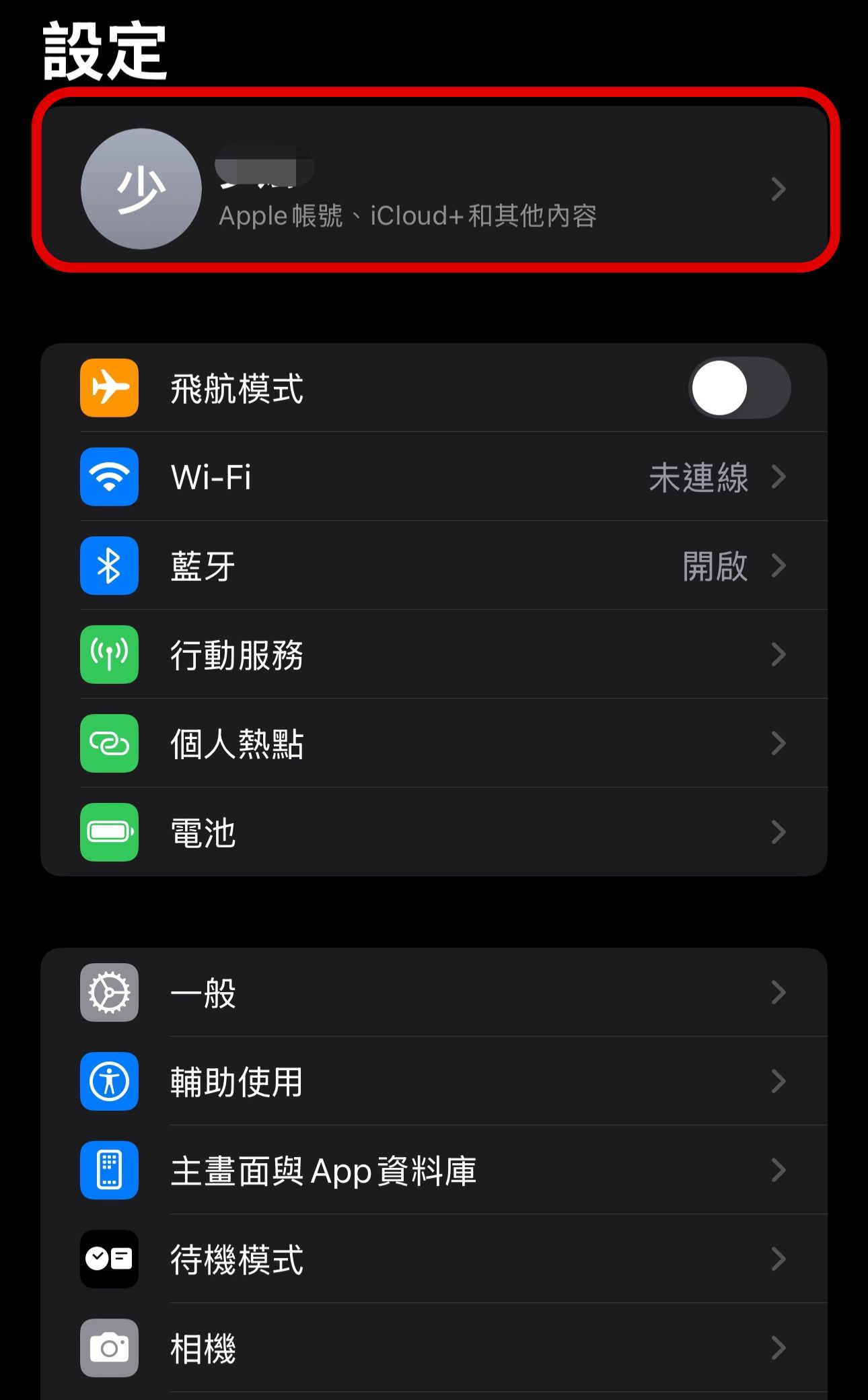
Task: Expand the Apple account row chevron
Action: click(779, 189)
